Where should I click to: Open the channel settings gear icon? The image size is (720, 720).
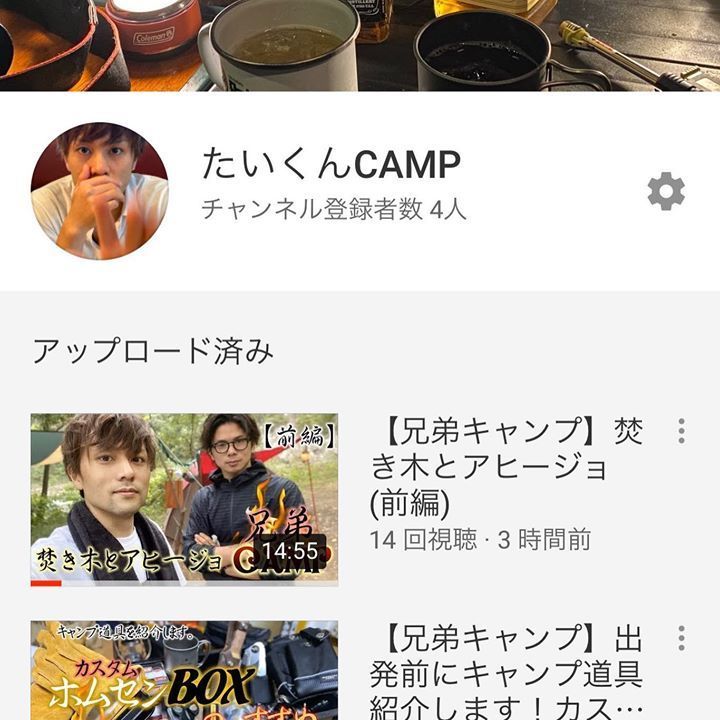[666, 191]
